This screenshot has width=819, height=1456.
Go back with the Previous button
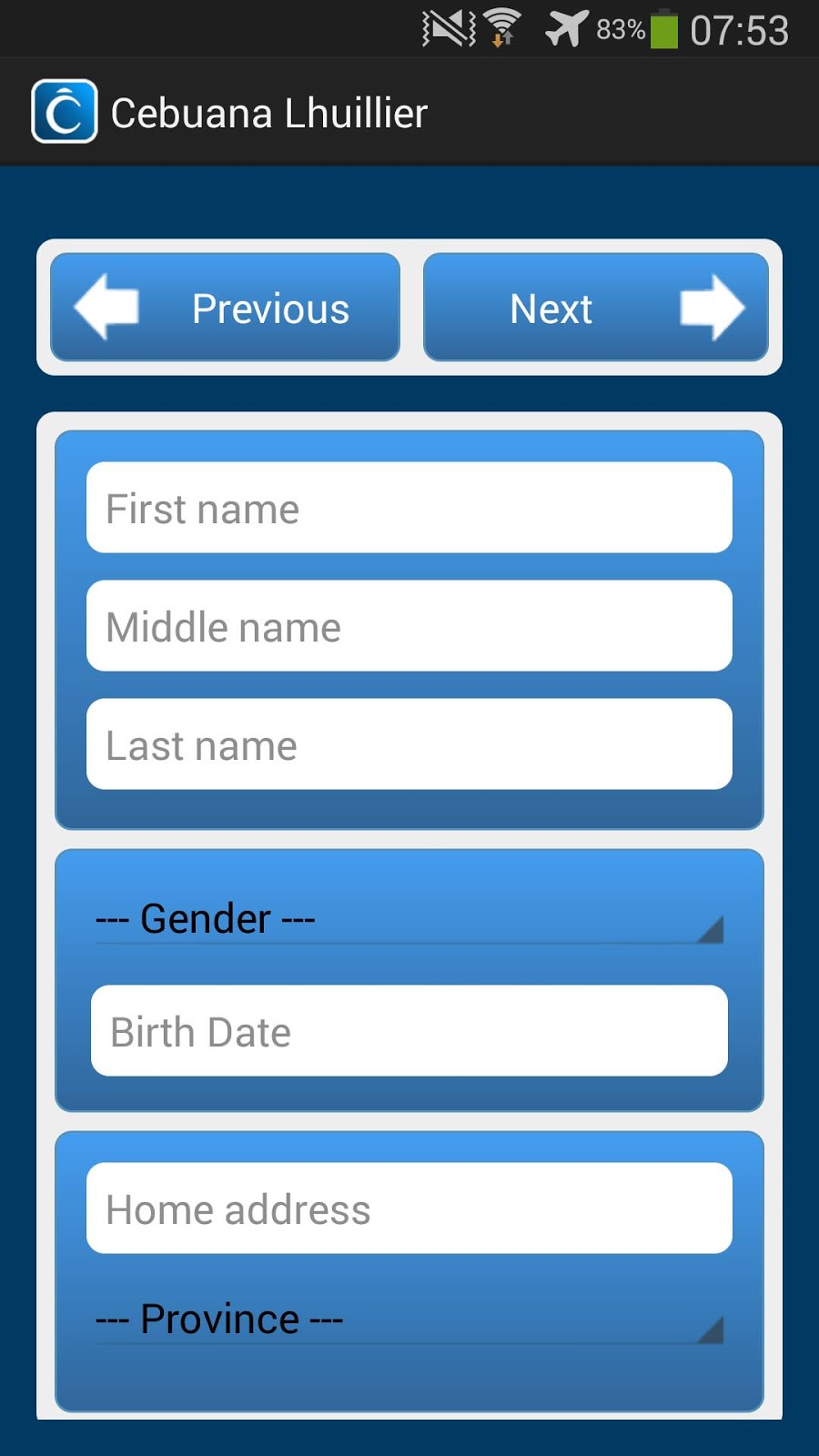coord(225,308)
